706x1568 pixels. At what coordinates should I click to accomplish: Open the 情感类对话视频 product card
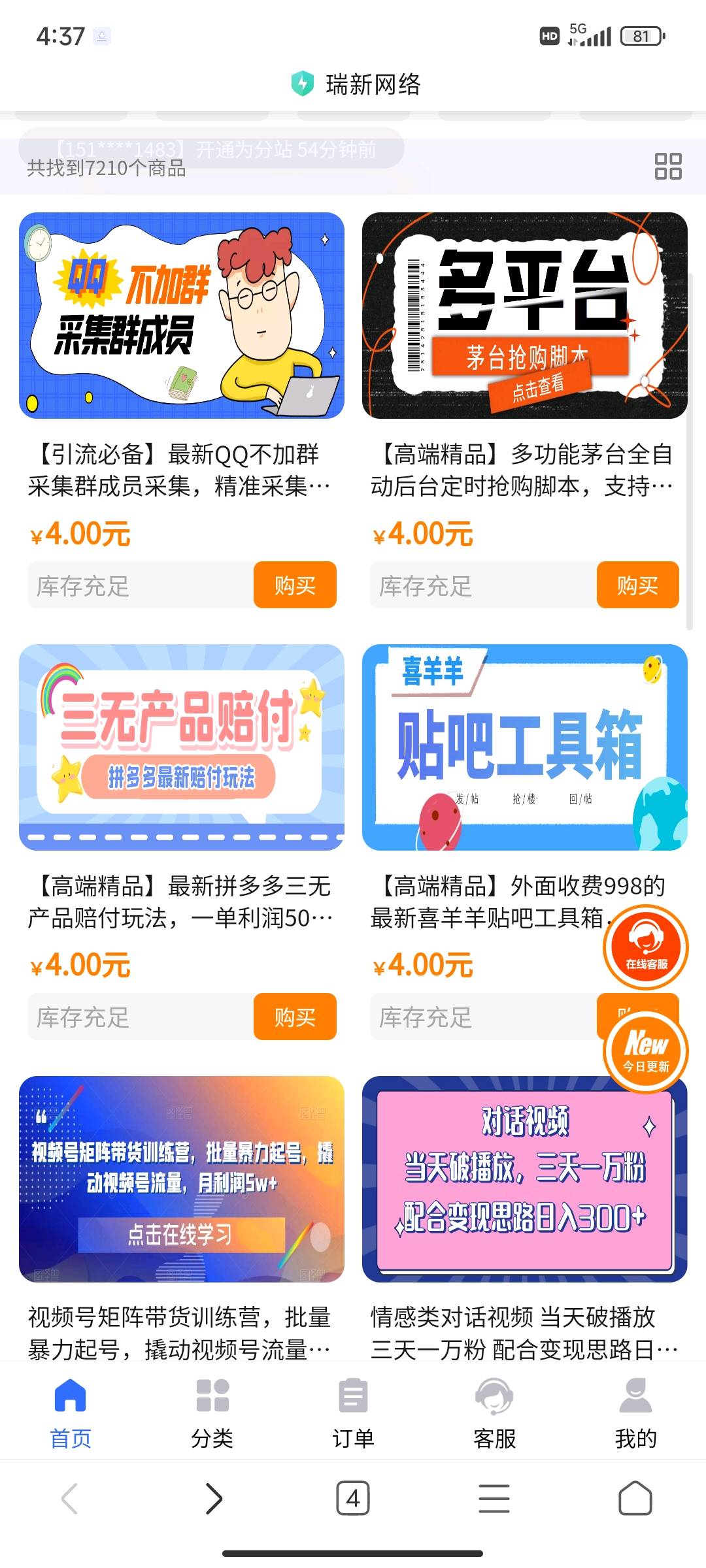524,1179
